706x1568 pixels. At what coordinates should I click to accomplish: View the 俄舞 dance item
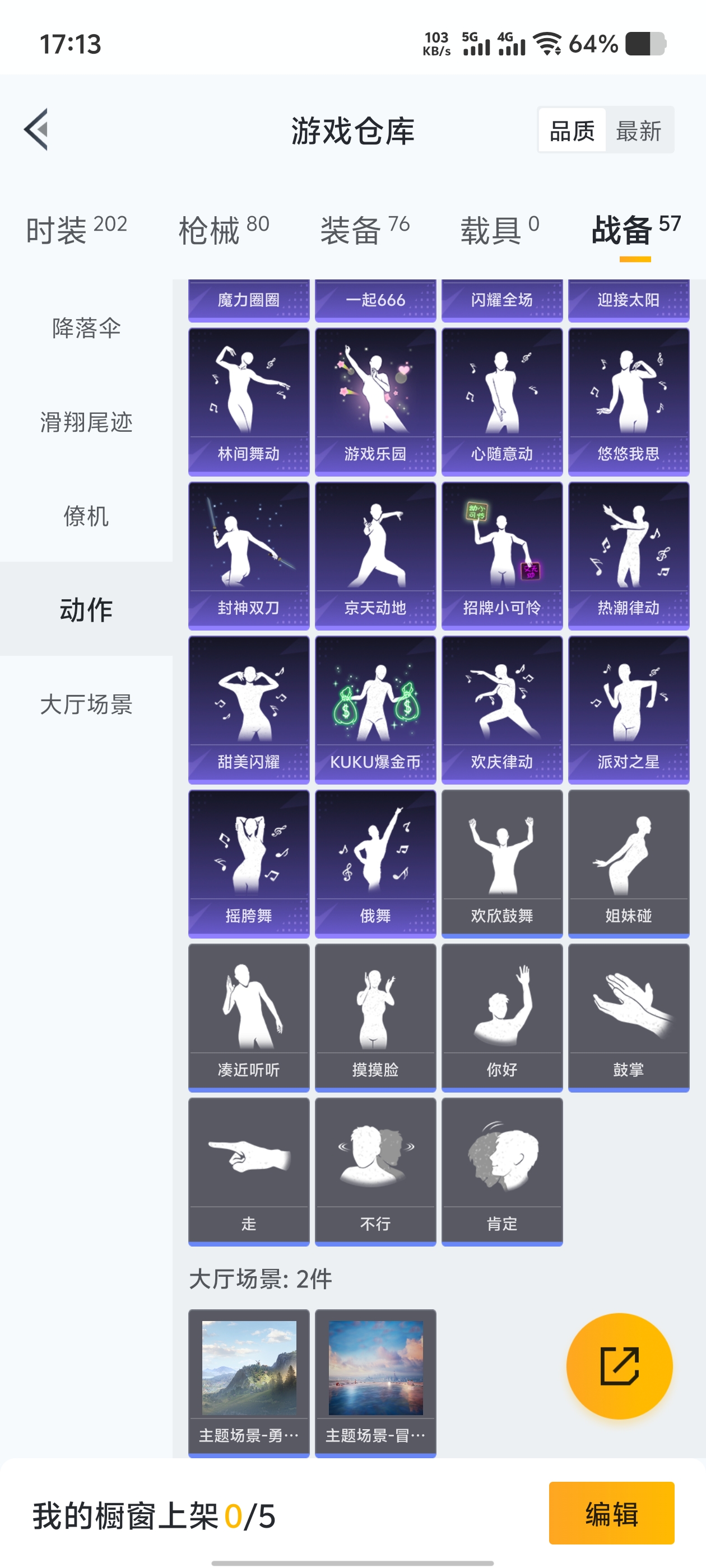[x=375, y=863]
